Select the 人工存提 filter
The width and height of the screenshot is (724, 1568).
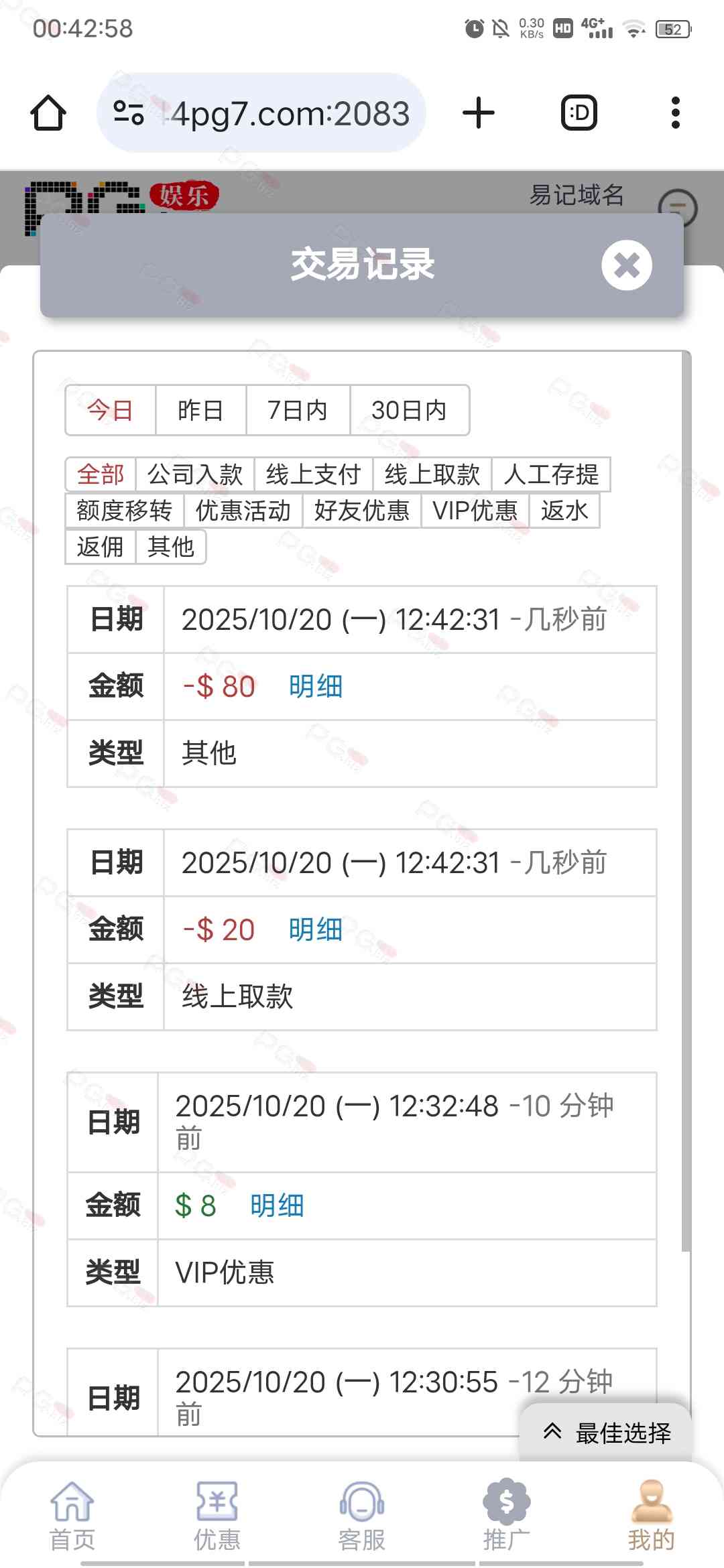click(551, 474)
